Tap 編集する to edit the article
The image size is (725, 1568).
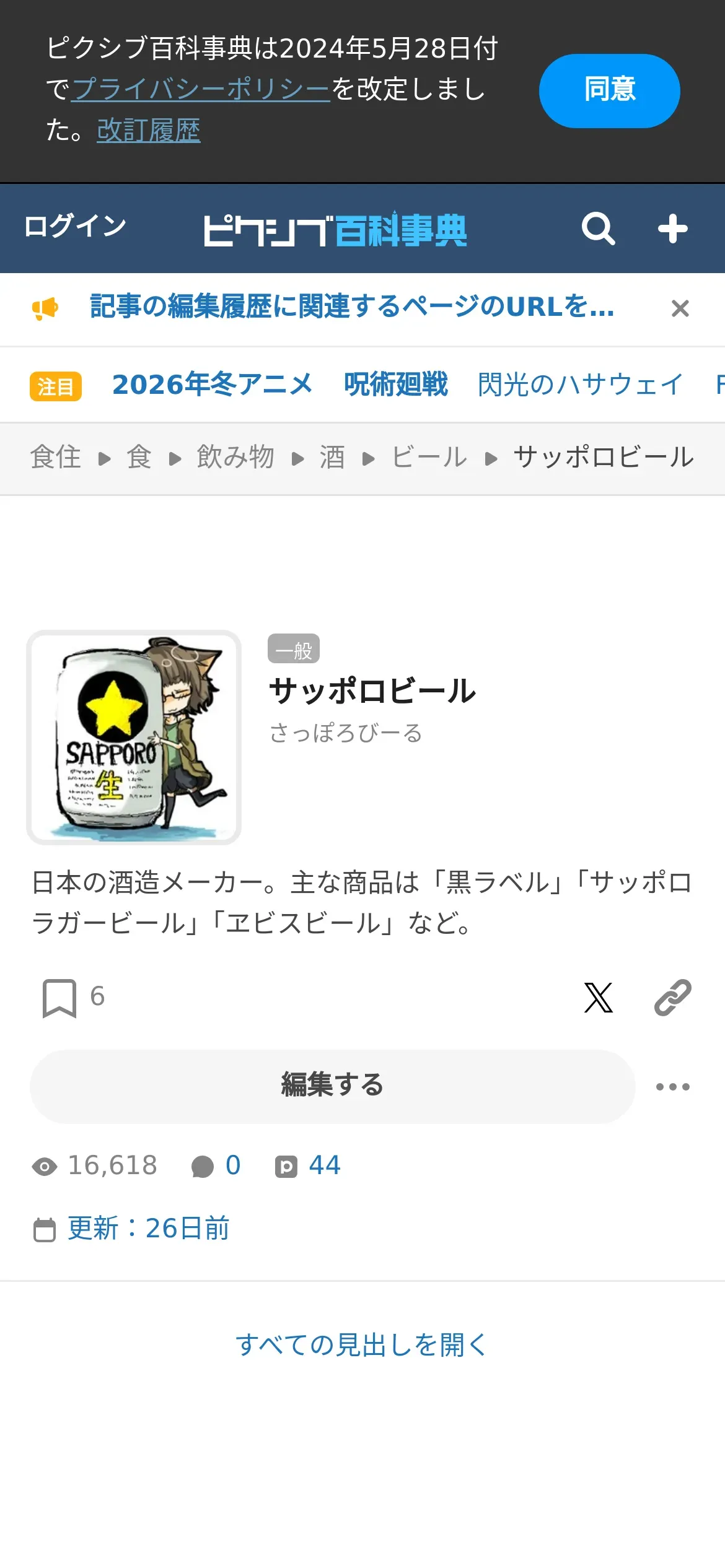coord(333,1086)
